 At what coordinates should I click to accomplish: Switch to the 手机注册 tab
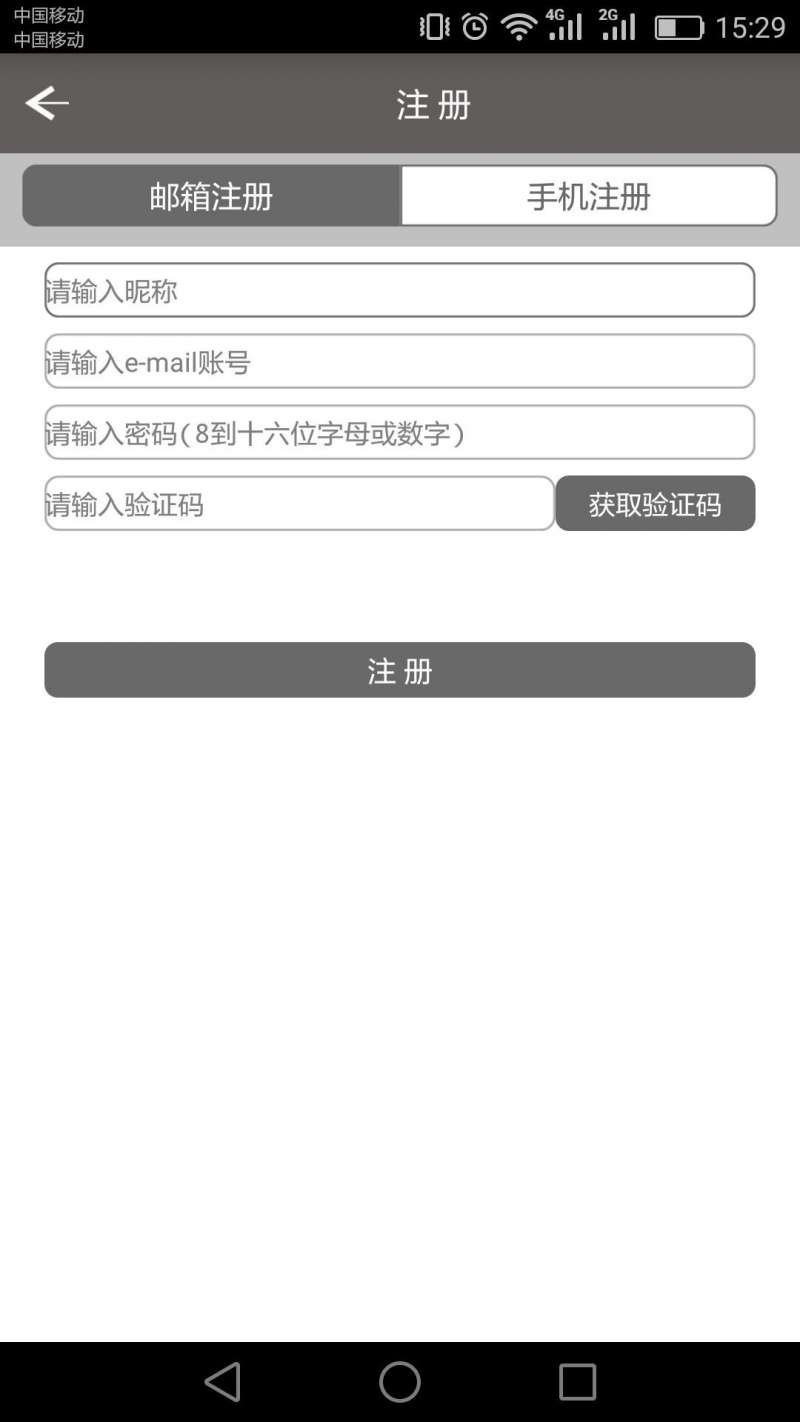pos(589,196)
